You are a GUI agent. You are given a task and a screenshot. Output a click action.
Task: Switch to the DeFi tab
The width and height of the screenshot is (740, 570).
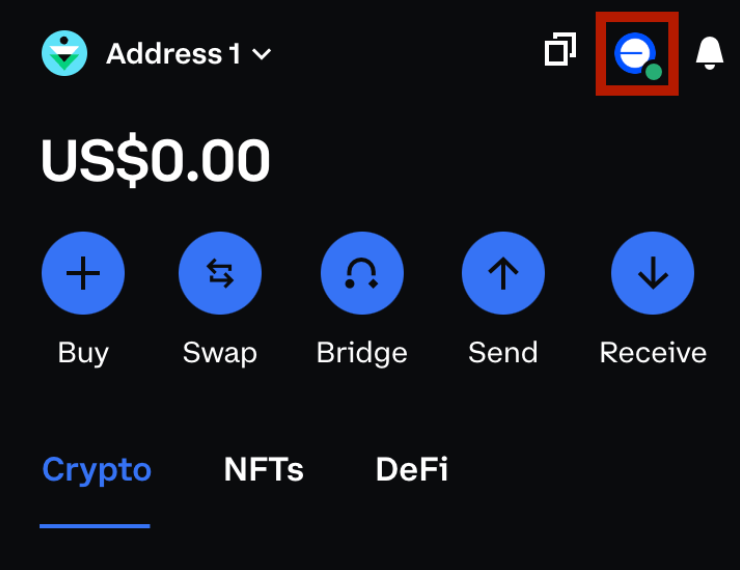pos(411,469)
